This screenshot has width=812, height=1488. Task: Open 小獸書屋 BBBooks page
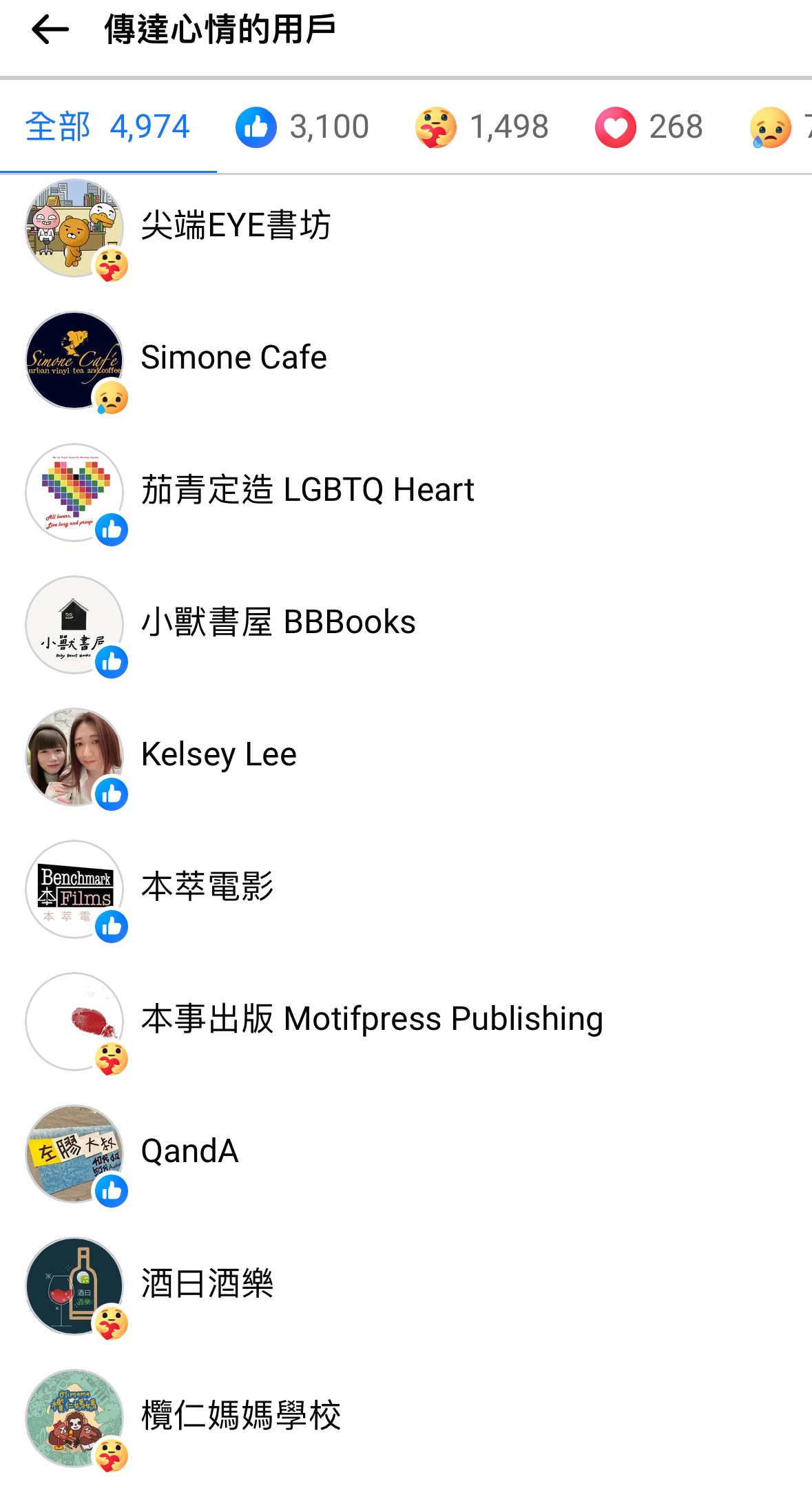(278, 623)
